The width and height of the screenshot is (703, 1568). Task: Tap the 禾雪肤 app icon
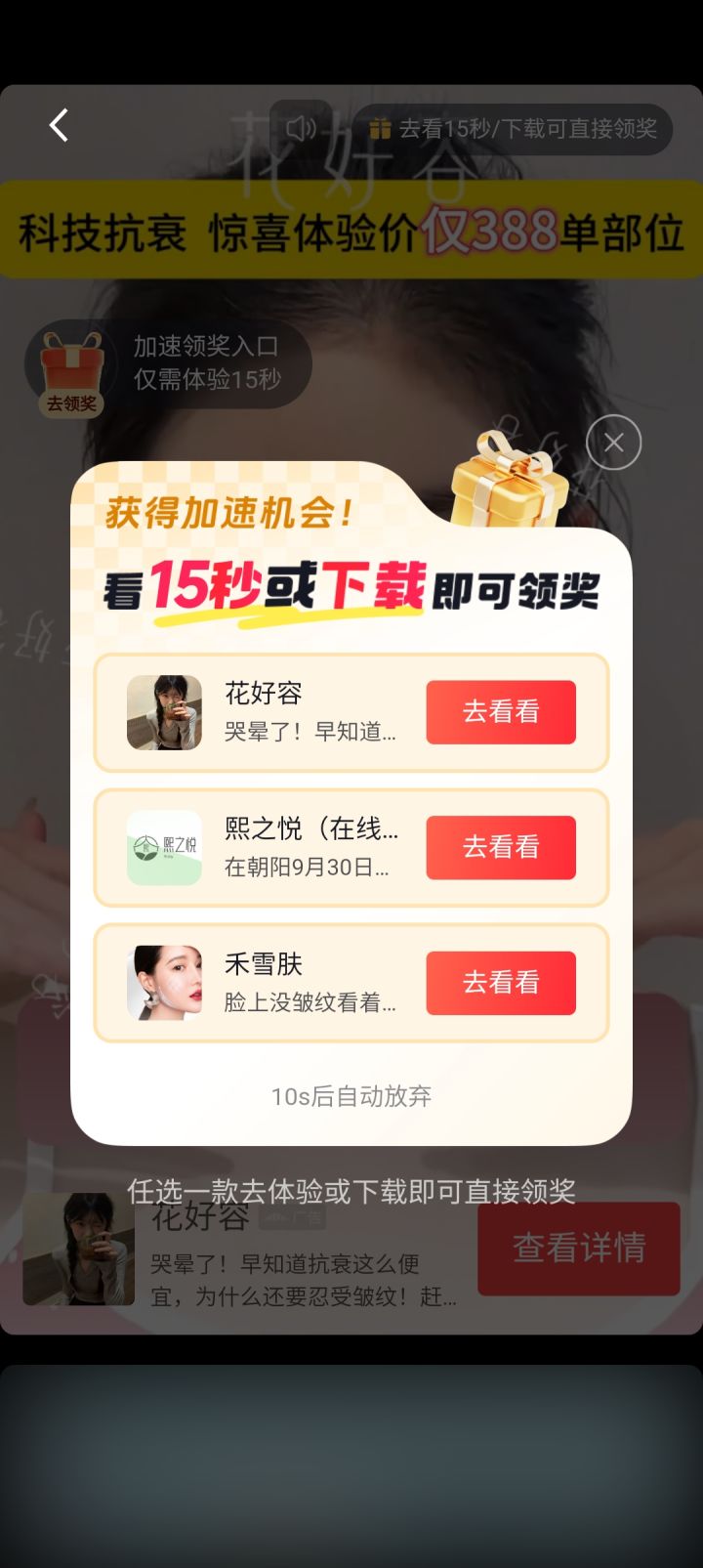coord(164,983)
